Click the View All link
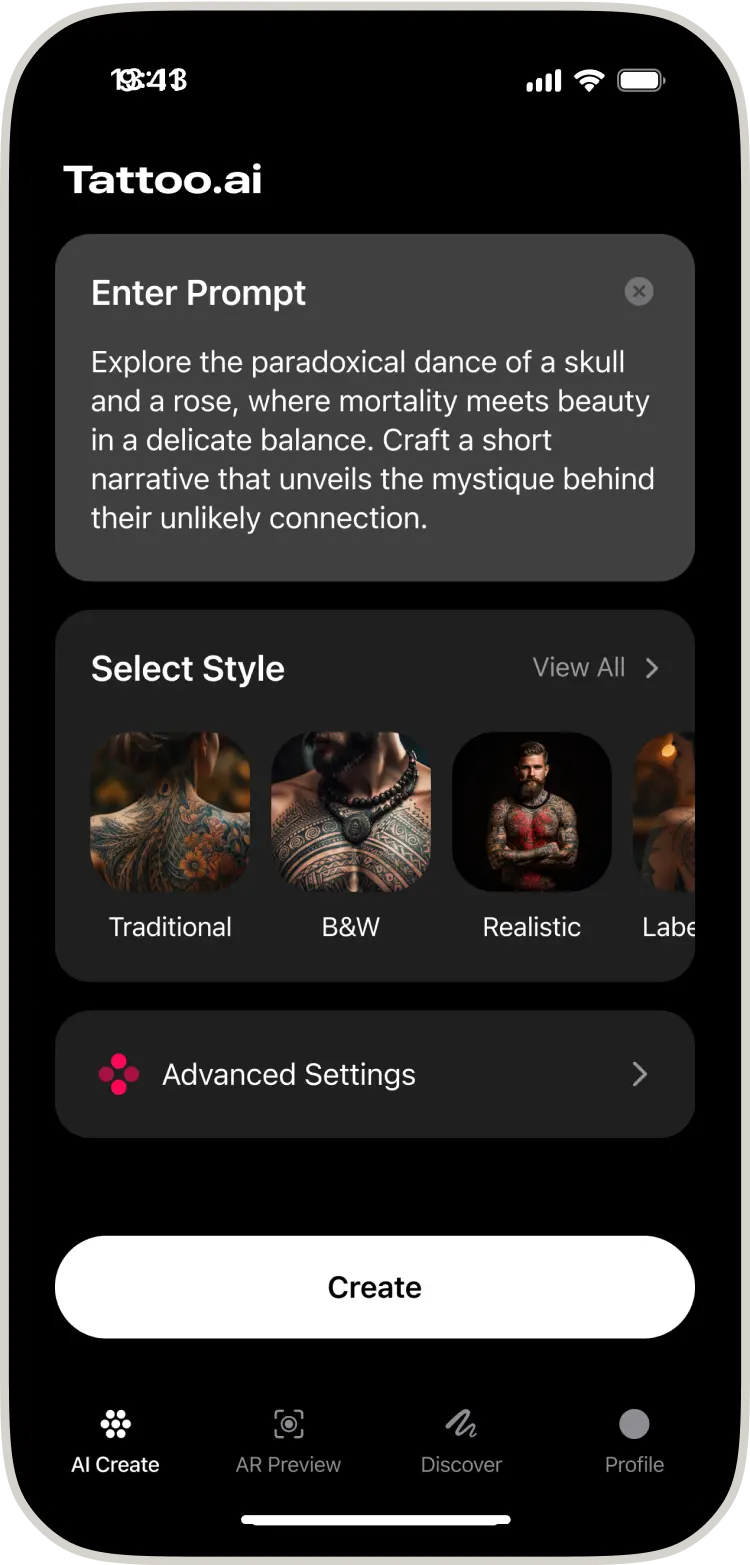 579,667
